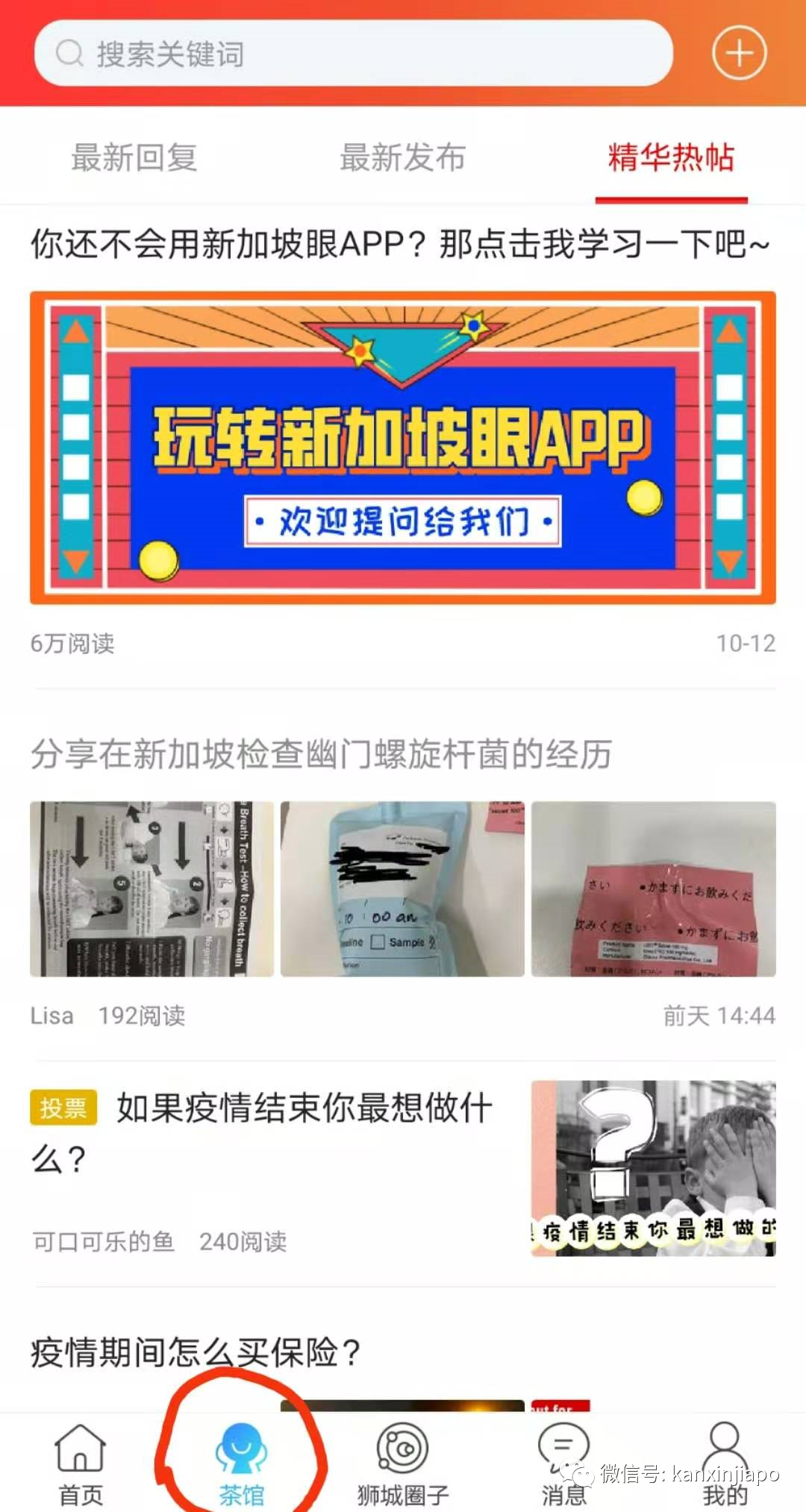Go to 我的 profile tab
This screenshot has height=1512, width=806.
724,1464
